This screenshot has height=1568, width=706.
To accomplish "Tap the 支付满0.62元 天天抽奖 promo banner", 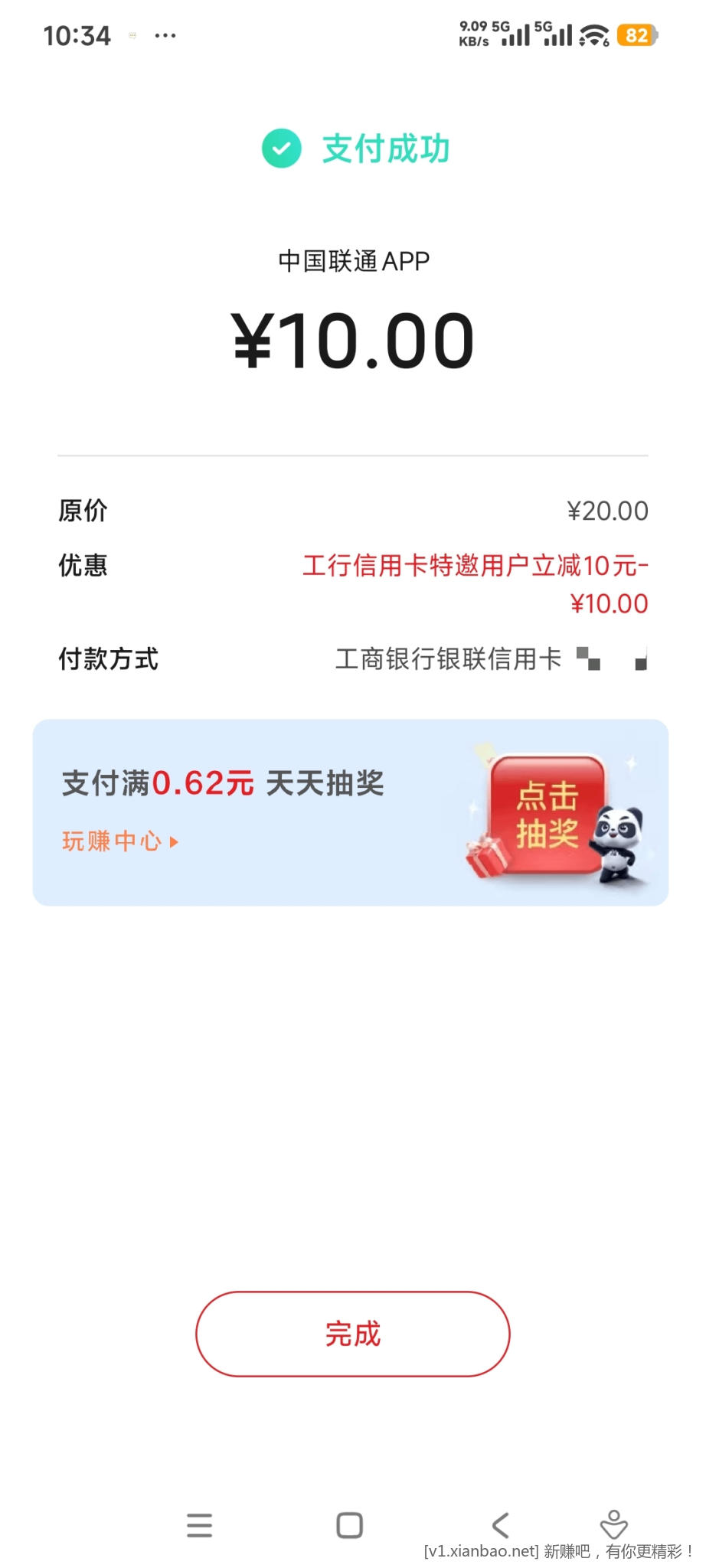I will (224, 783).
